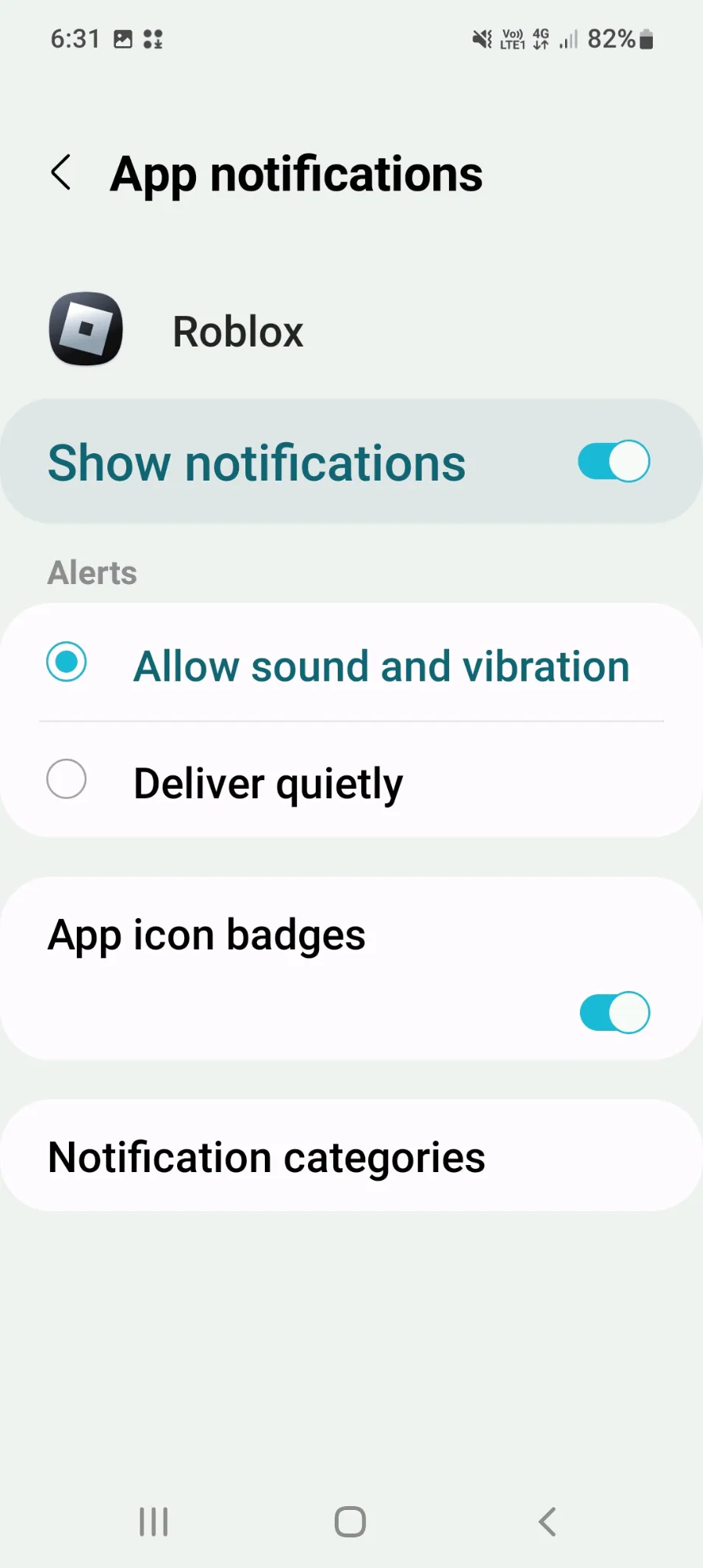Select Allow sound and vibration
The width and height of the screenshot is (703, 1568).
click(x=351, y=663)
